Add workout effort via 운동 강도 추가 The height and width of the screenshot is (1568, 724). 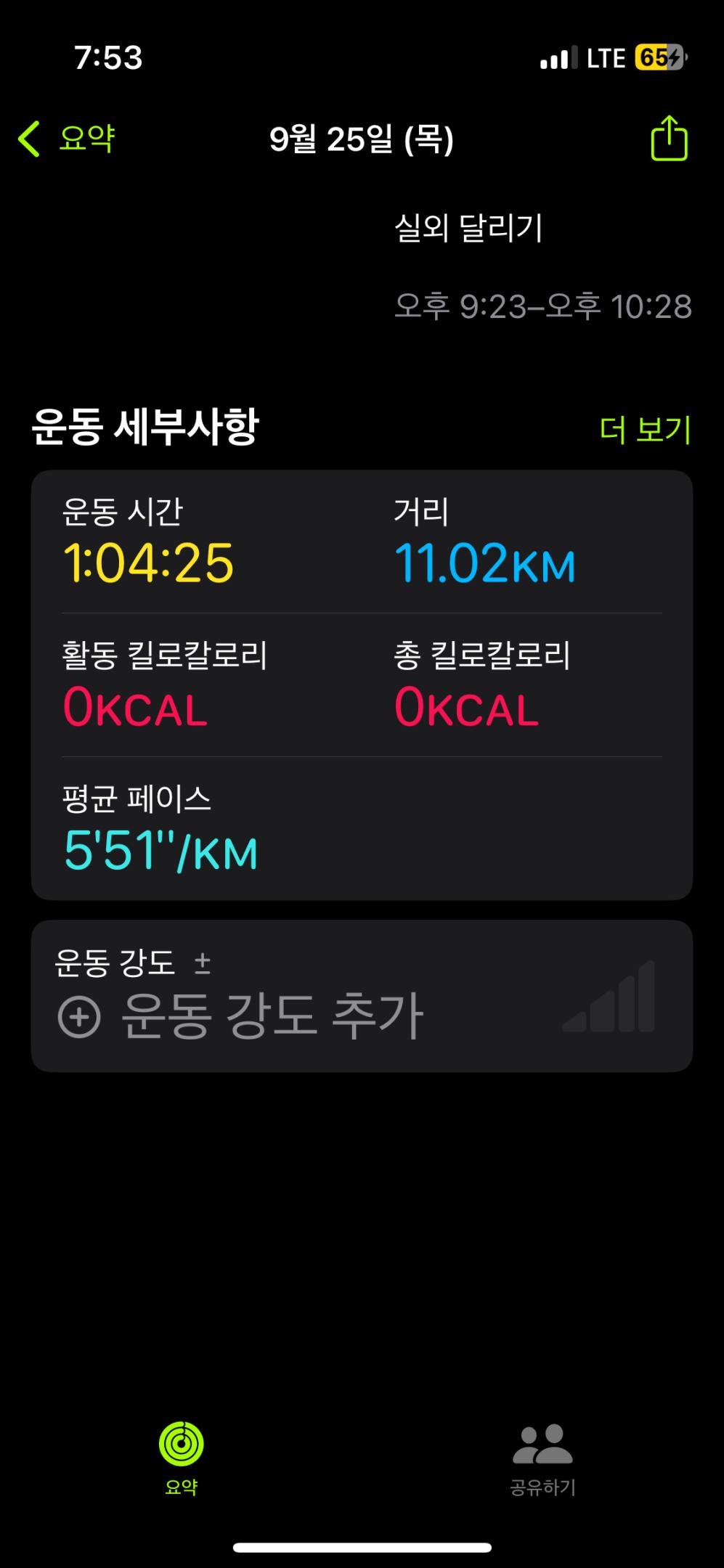pyautogui.click(x=240, y=1015)
